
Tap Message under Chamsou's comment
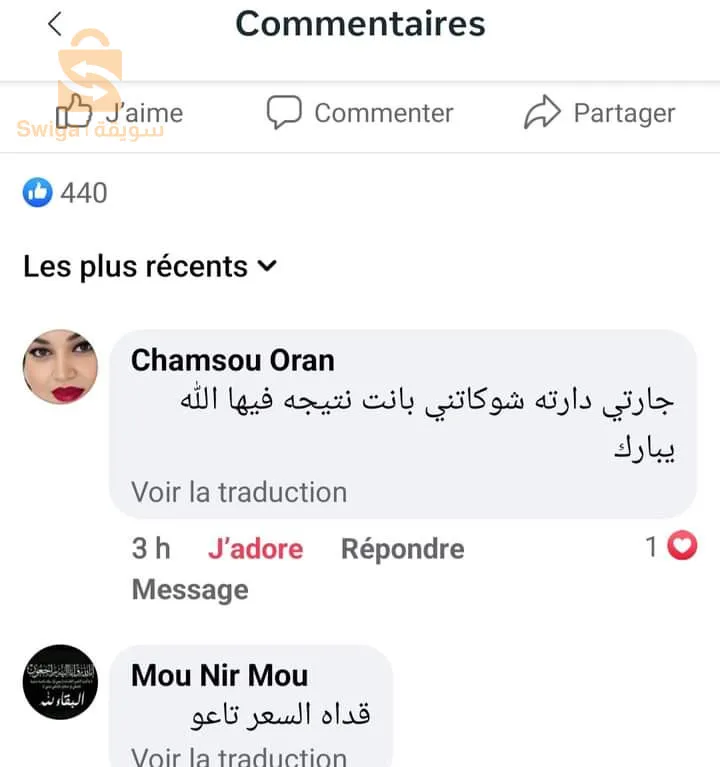coord(189,589)
